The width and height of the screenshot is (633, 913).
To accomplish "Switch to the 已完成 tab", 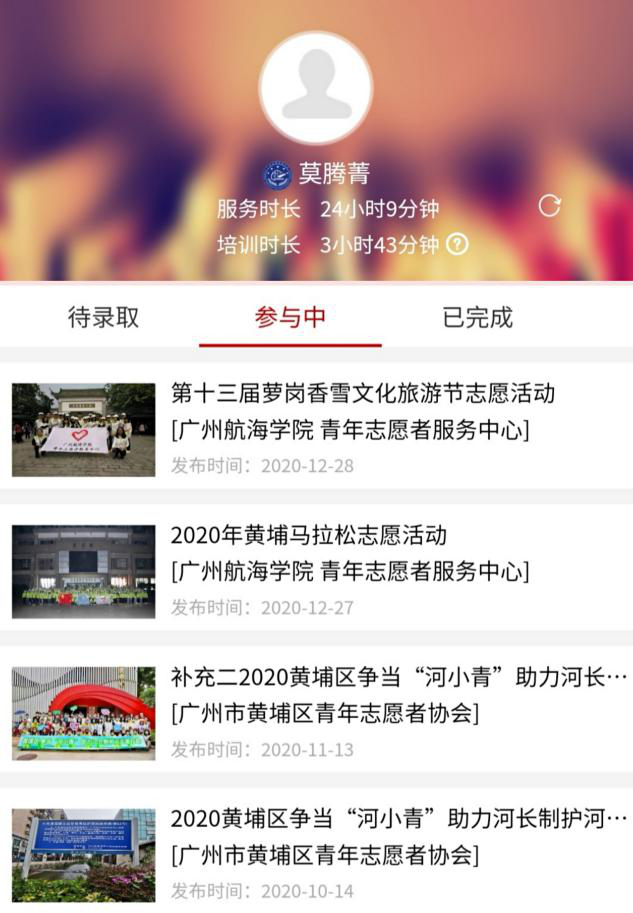I will [477, 318].
